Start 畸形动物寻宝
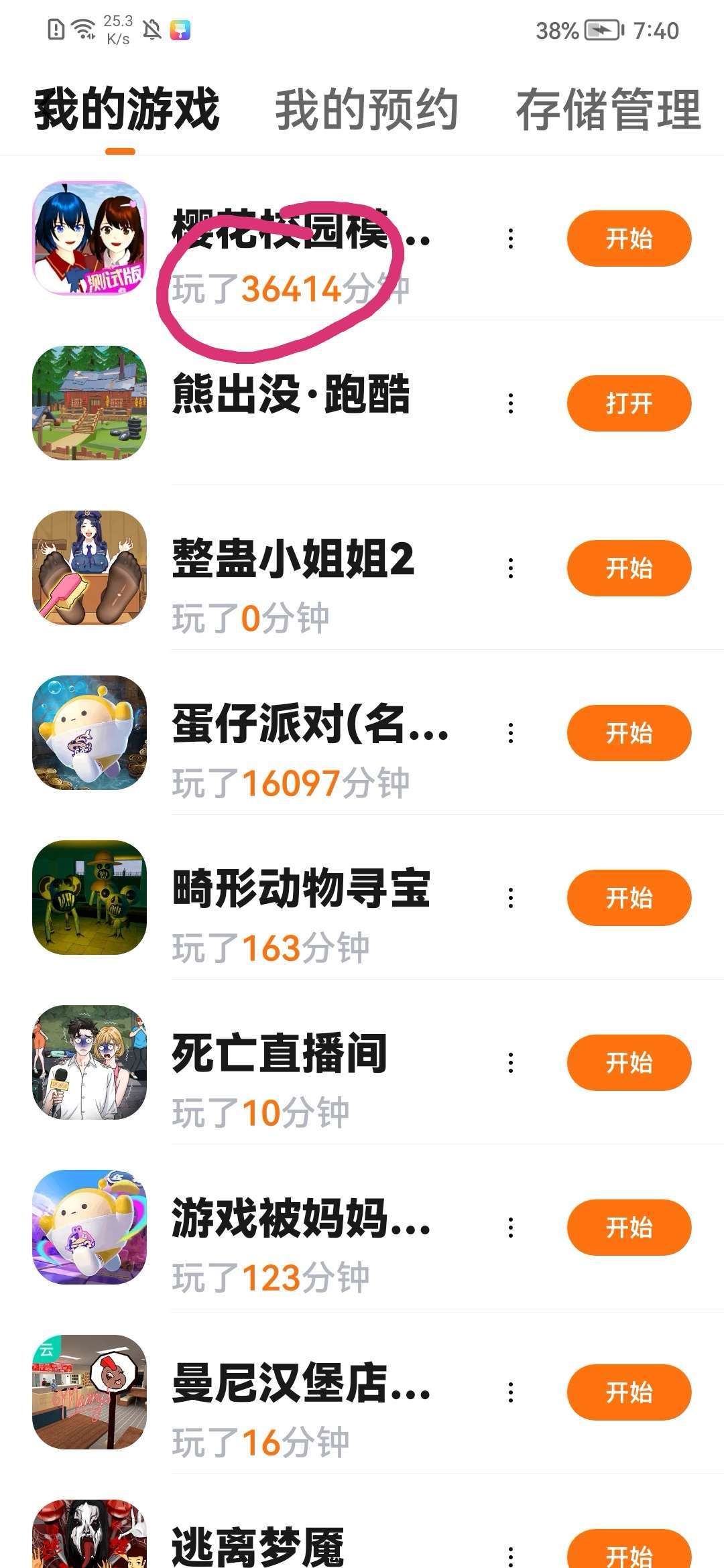Screen dimensions: 724x1568 click(628, 898)
